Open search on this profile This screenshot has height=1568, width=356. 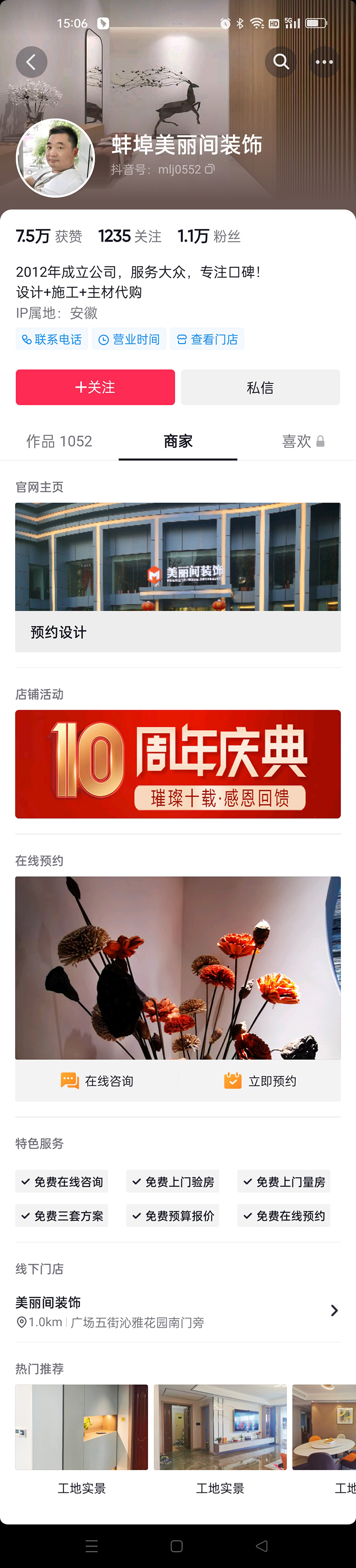coord(281,61)
